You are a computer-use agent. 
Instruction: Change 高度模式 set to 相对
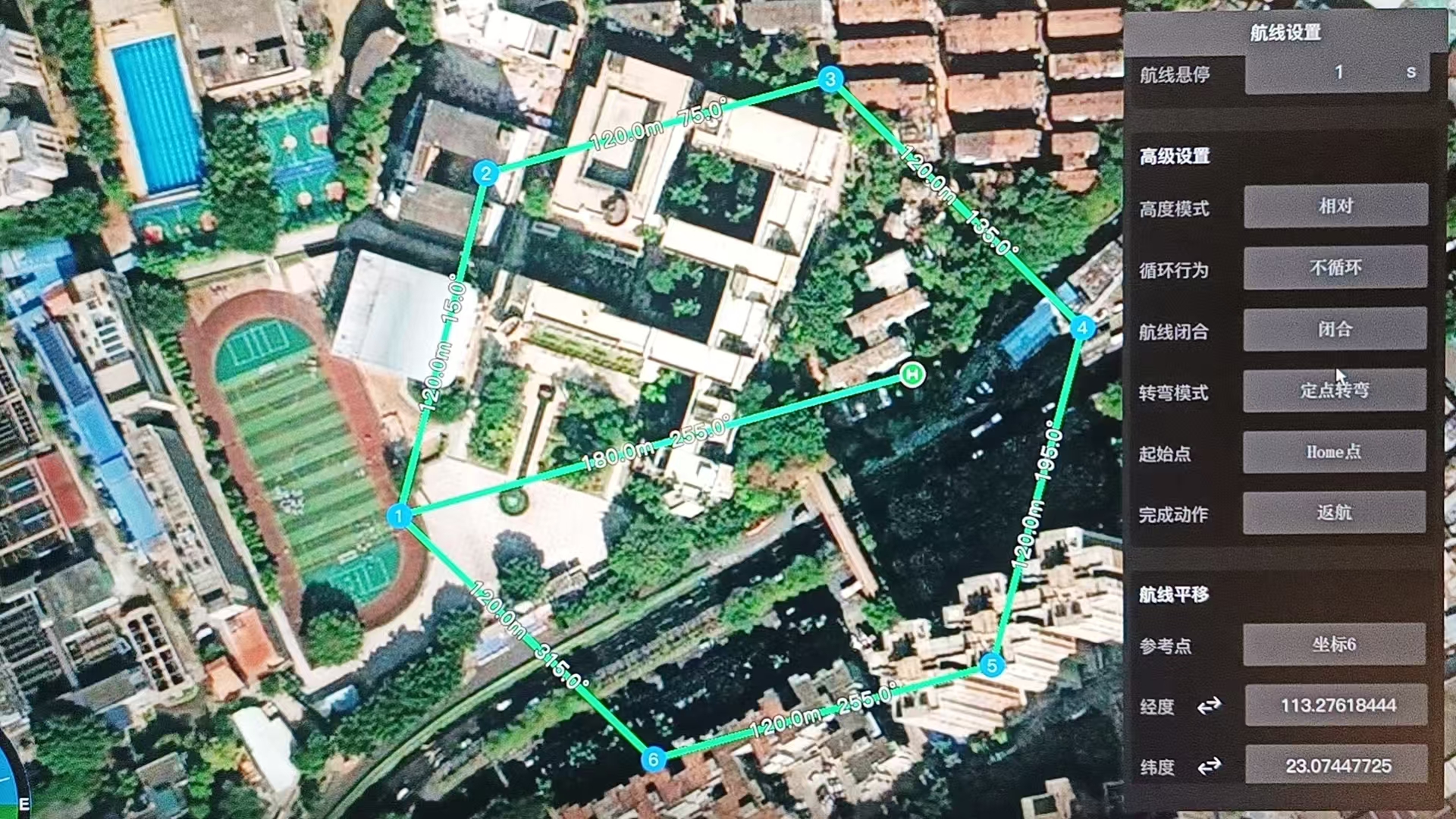1335,206
